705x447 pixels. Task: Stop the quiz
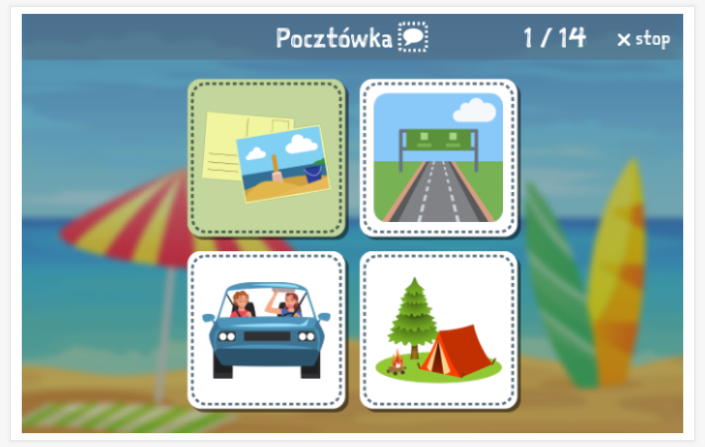[x=643, y=39]
